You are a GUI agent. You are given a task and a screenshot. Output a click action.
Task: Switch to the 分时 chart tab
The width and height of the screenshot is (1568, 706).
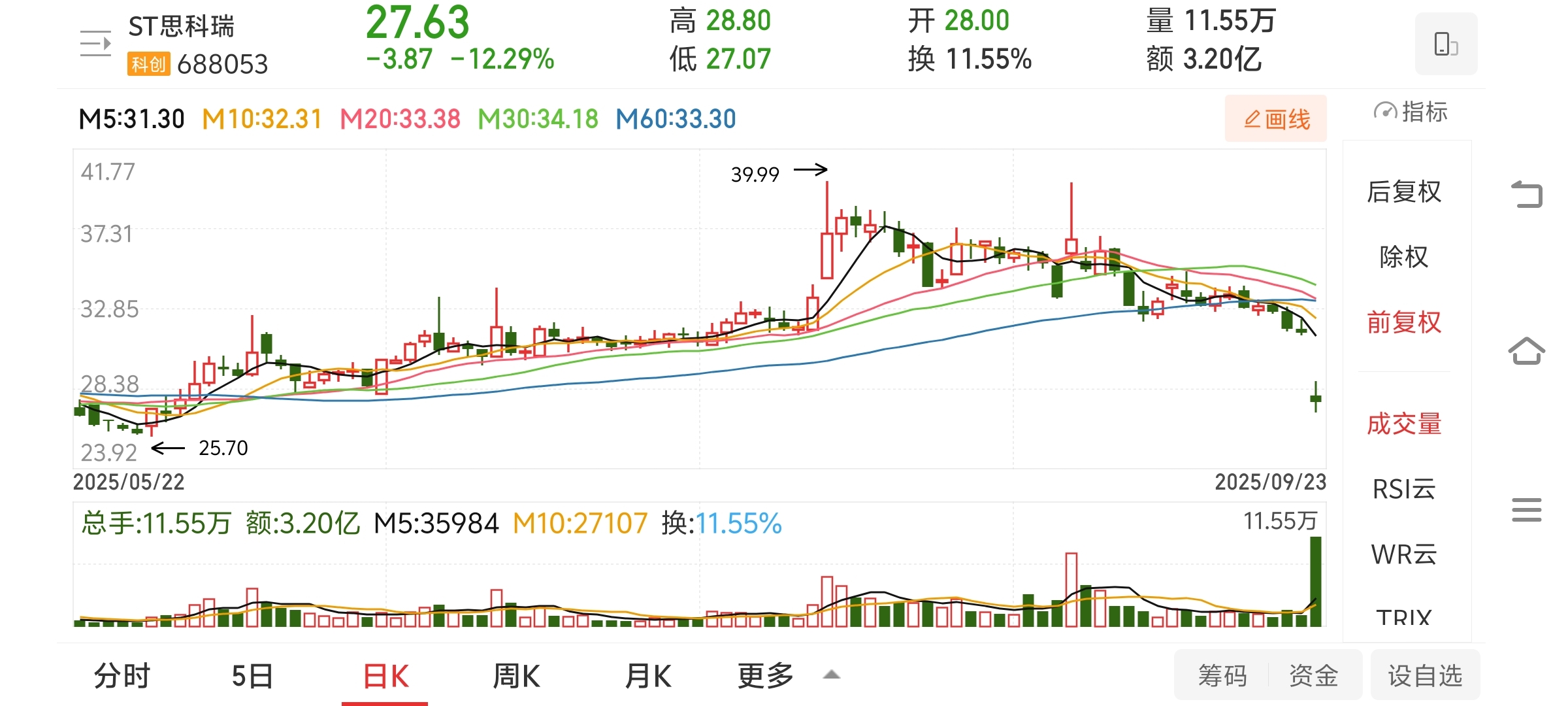click(122, 676)
